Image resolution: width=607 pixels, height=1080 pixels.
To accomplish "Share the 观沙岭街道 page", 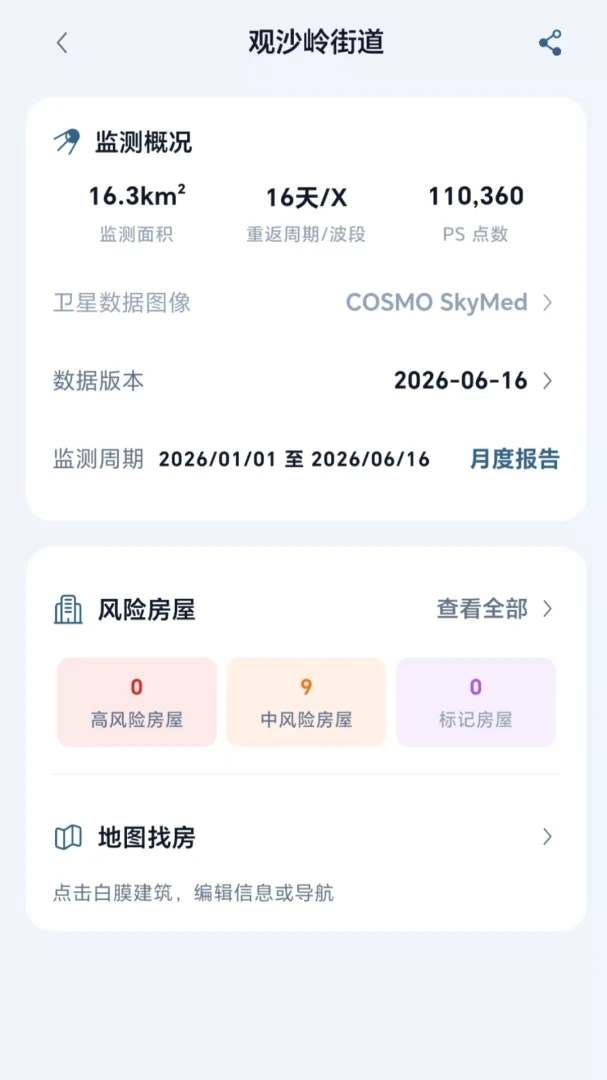I will [x=550, y=43].
